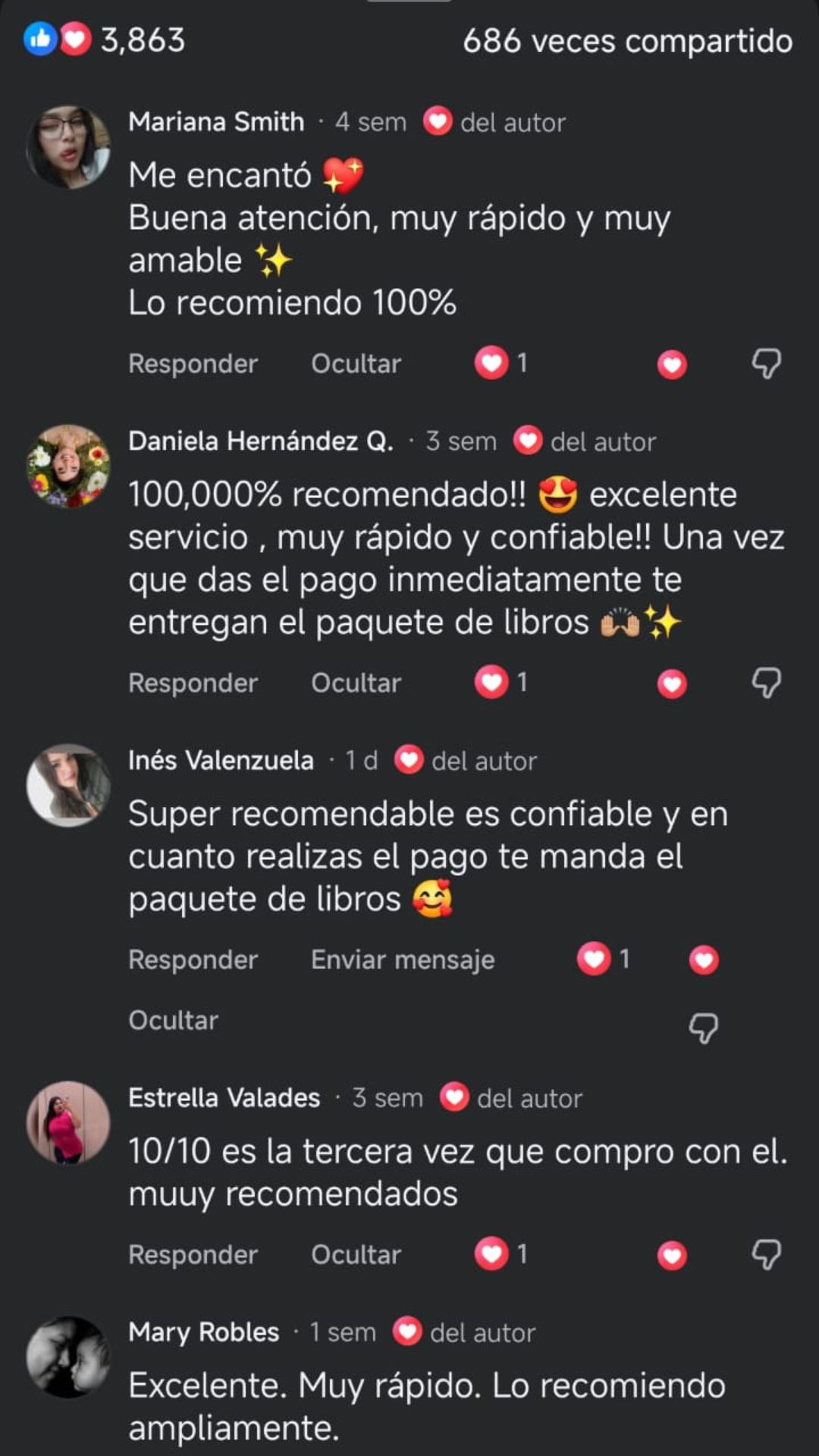819x1456 pixels.
Task: Dislike Inés Valenzuela's comment
Action: click(703, 1028)
